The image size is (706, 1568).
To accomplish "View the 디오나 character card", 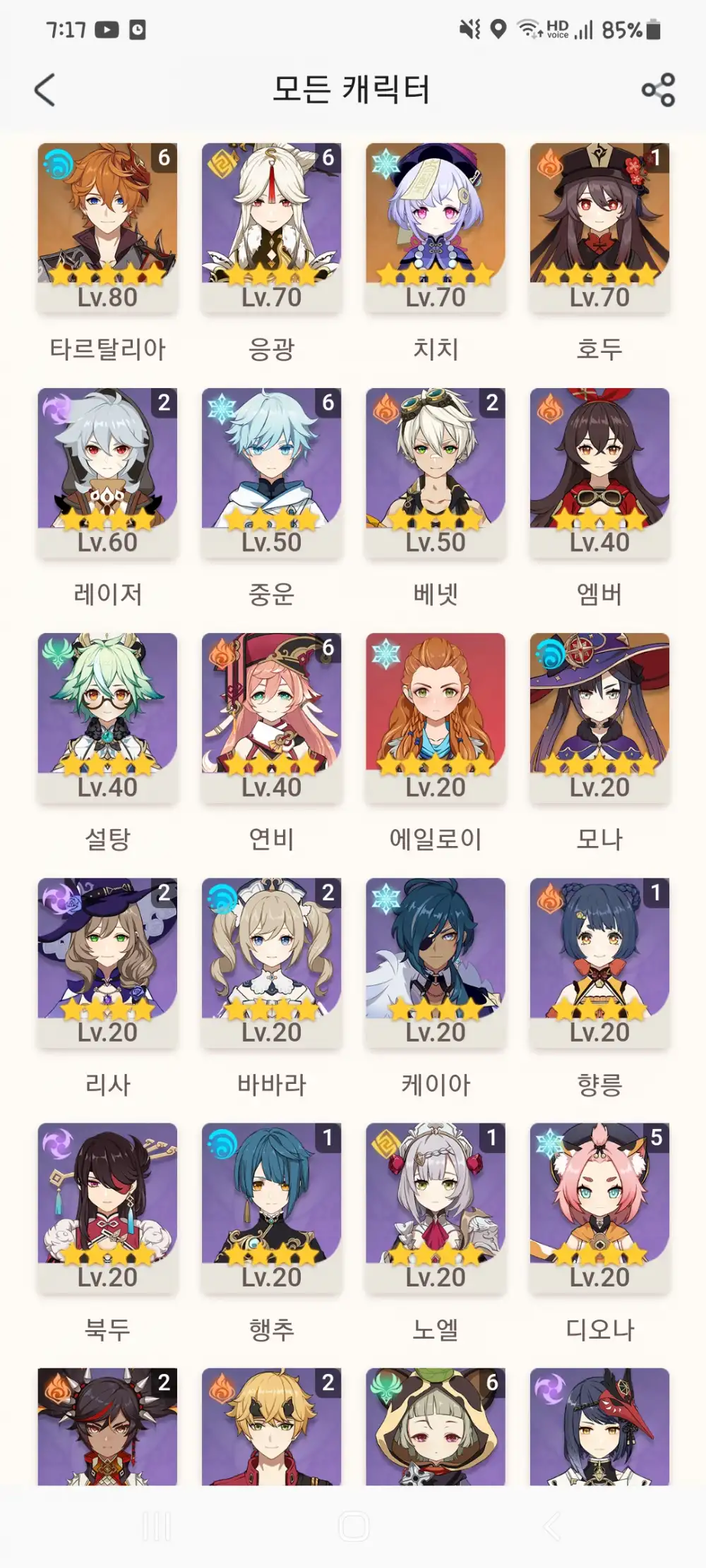I will (x=599, y=1207).
